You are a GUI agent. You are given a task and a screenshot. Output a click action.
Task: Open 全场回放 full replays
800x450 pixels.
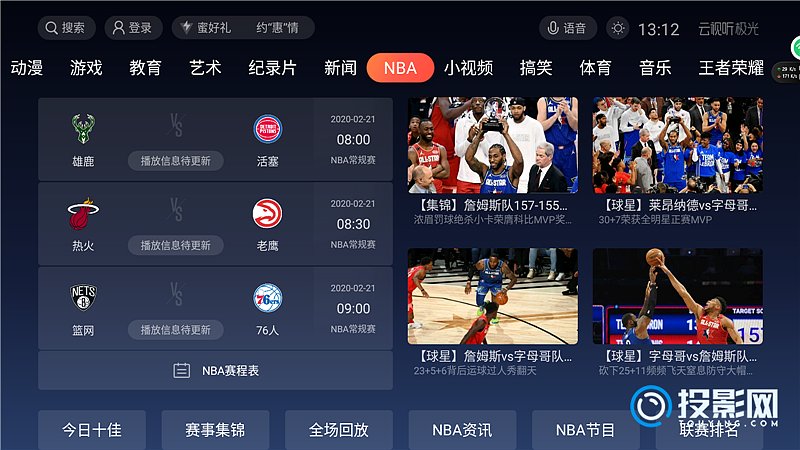point(339,430)
